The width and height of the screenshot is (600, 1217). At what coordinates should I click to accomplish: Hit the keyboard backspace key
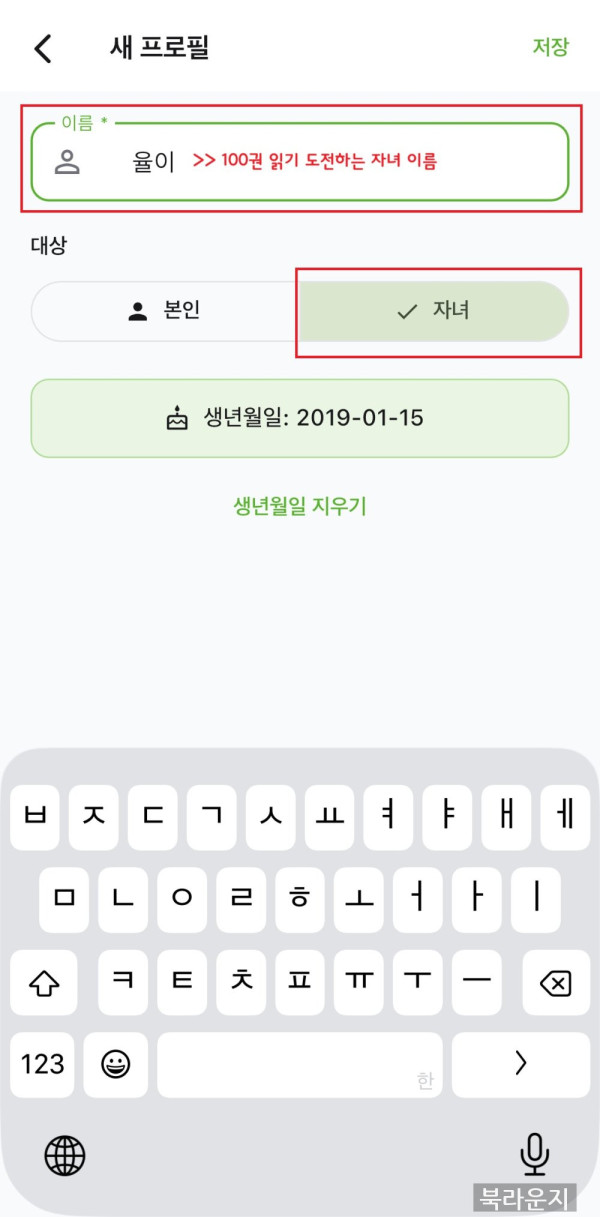point(555,983)
